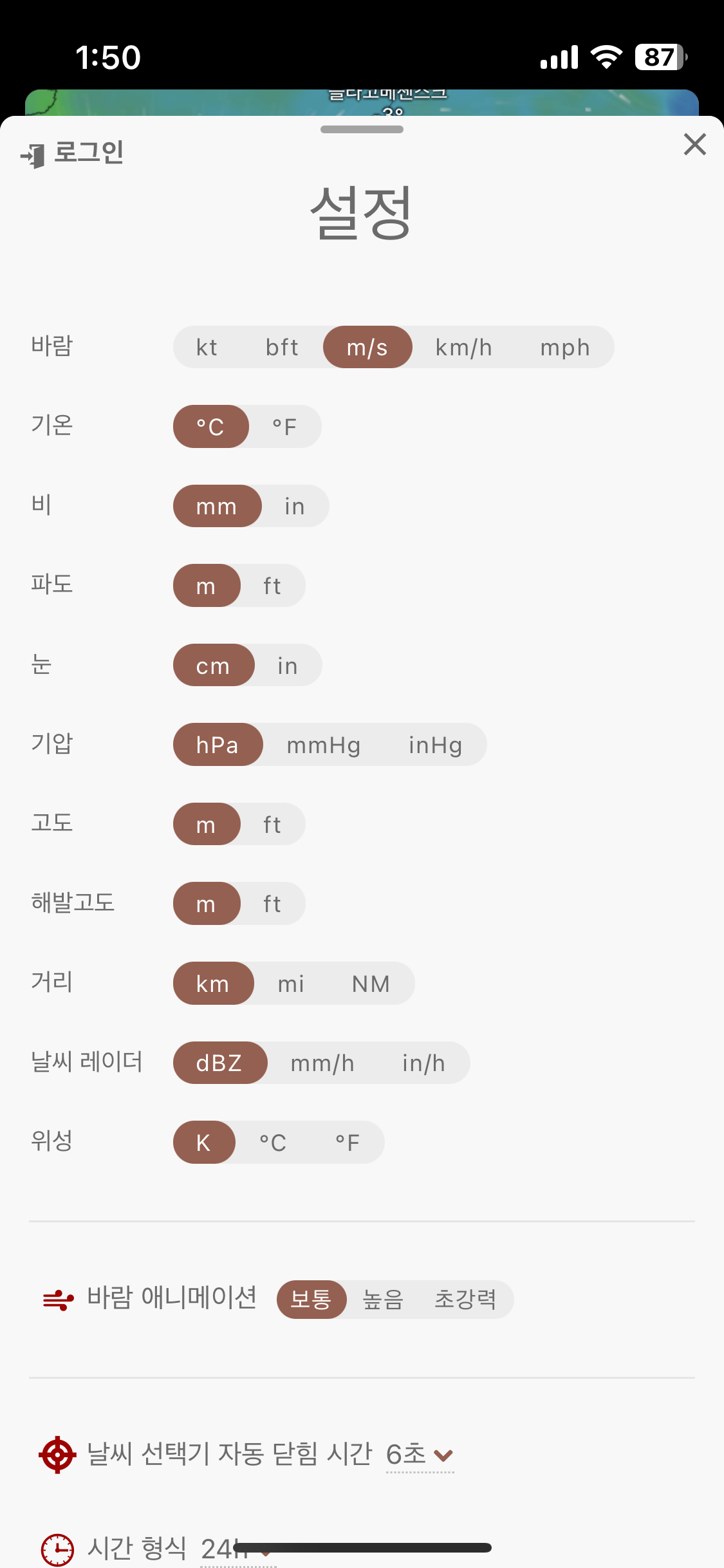Select mmHg for pressure
Screen dimensions: 724x1568
323,745
